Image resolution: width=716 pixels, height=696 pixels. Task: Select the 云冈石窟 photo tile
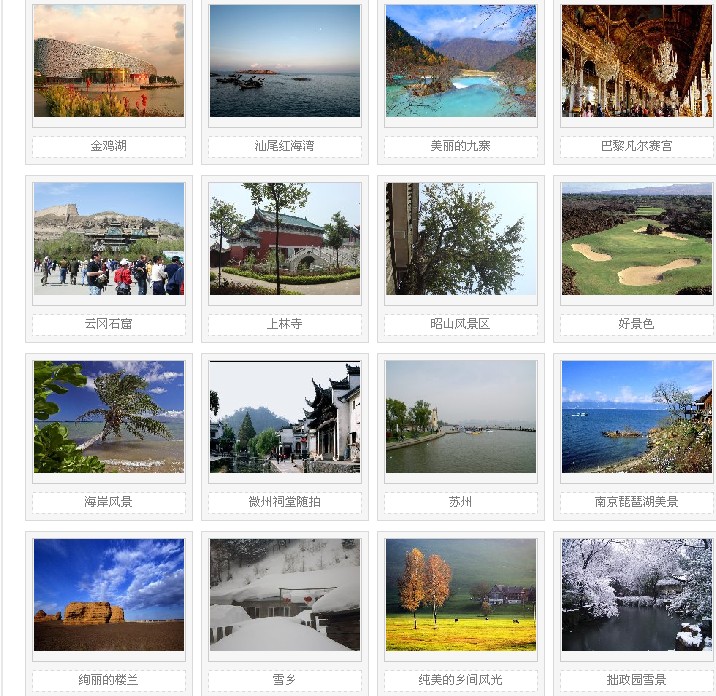pyautogui.click(x=108, y=239)
